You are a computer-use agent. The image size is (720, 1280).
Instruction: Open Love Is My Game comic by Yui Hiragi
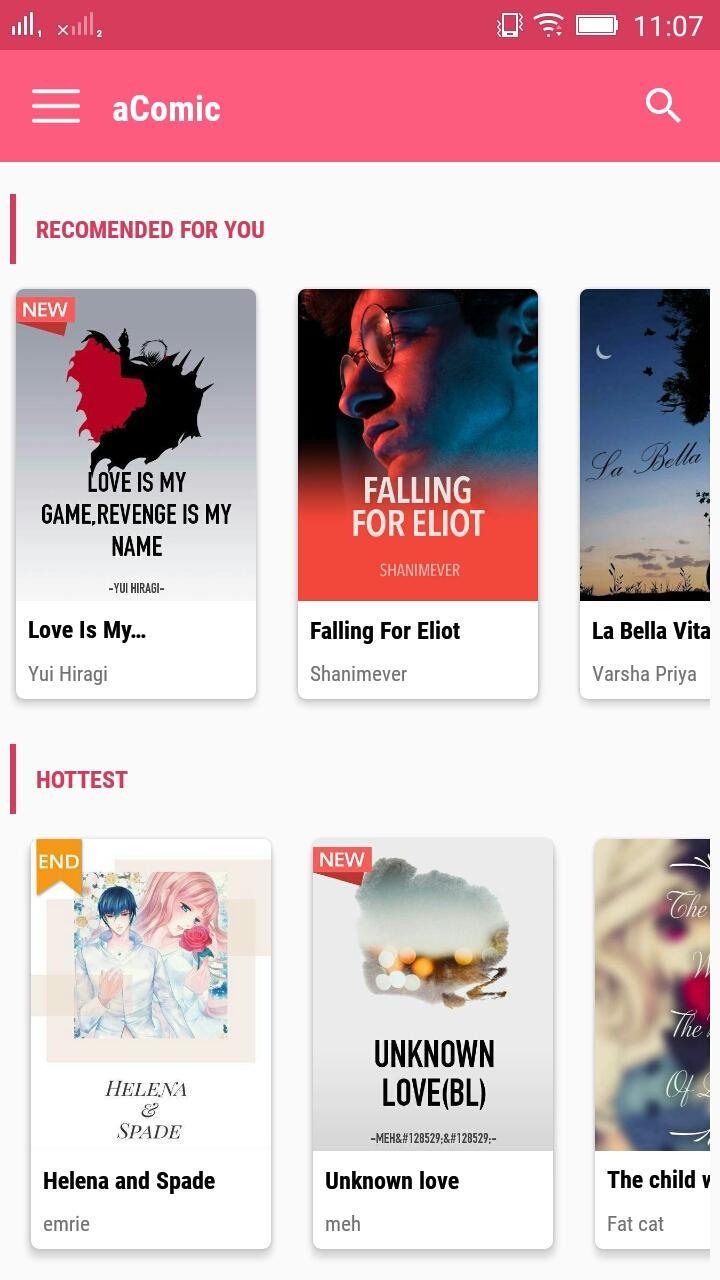tap(136, 493)
